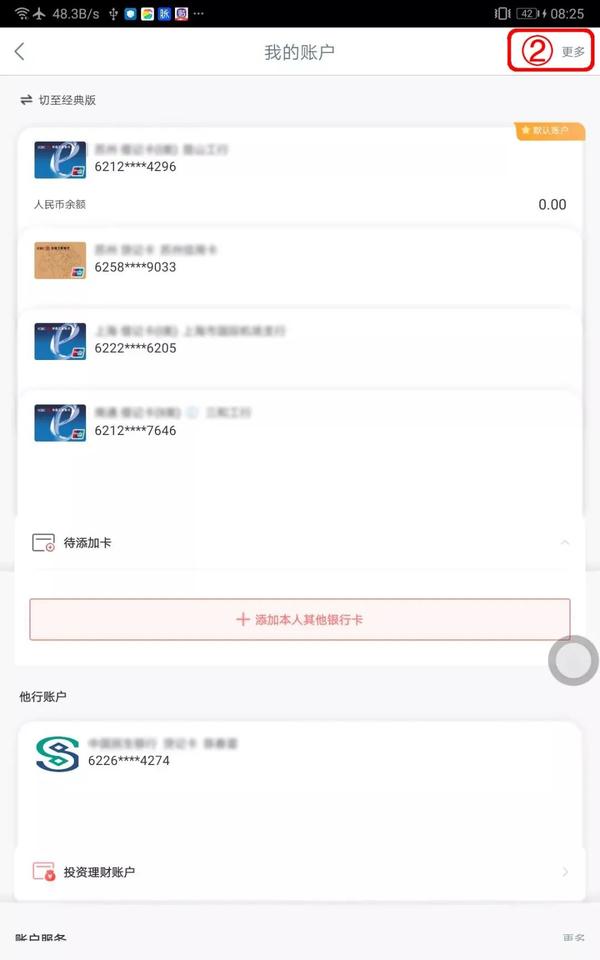Image resolution: width=600 pixels, height=960 pixels.
Task: Tap 添加本人其他银行卡 button
Action: tap(300, 620)
